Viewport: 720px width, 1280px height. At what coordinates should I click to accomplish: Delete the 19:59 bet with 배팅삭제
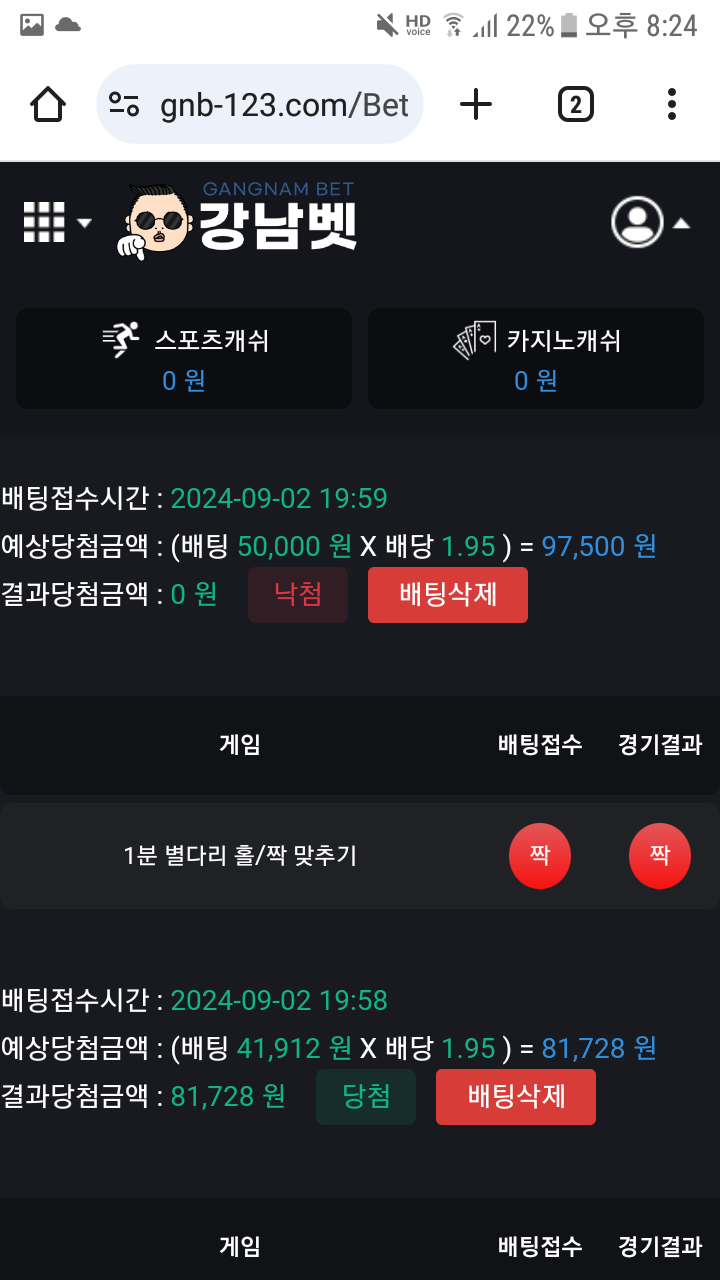(x=447, y=595)
